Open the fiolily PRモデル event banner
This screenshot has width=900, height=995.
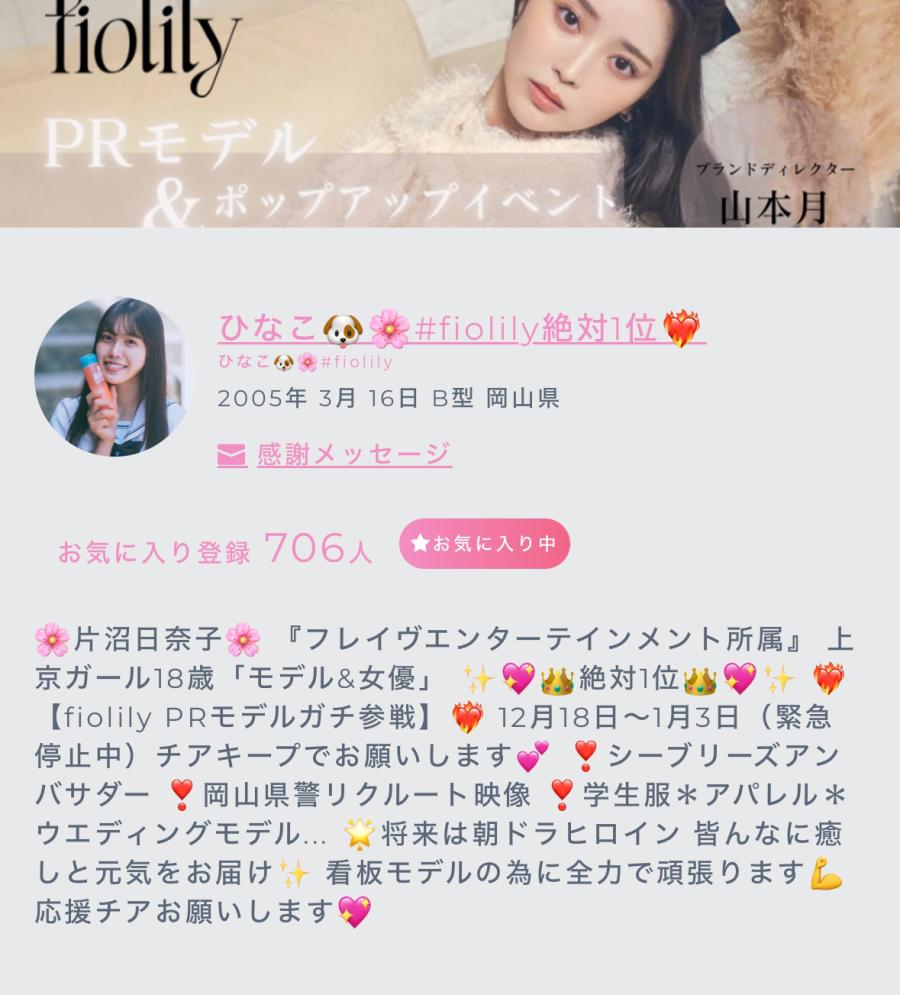pos(450,113)
